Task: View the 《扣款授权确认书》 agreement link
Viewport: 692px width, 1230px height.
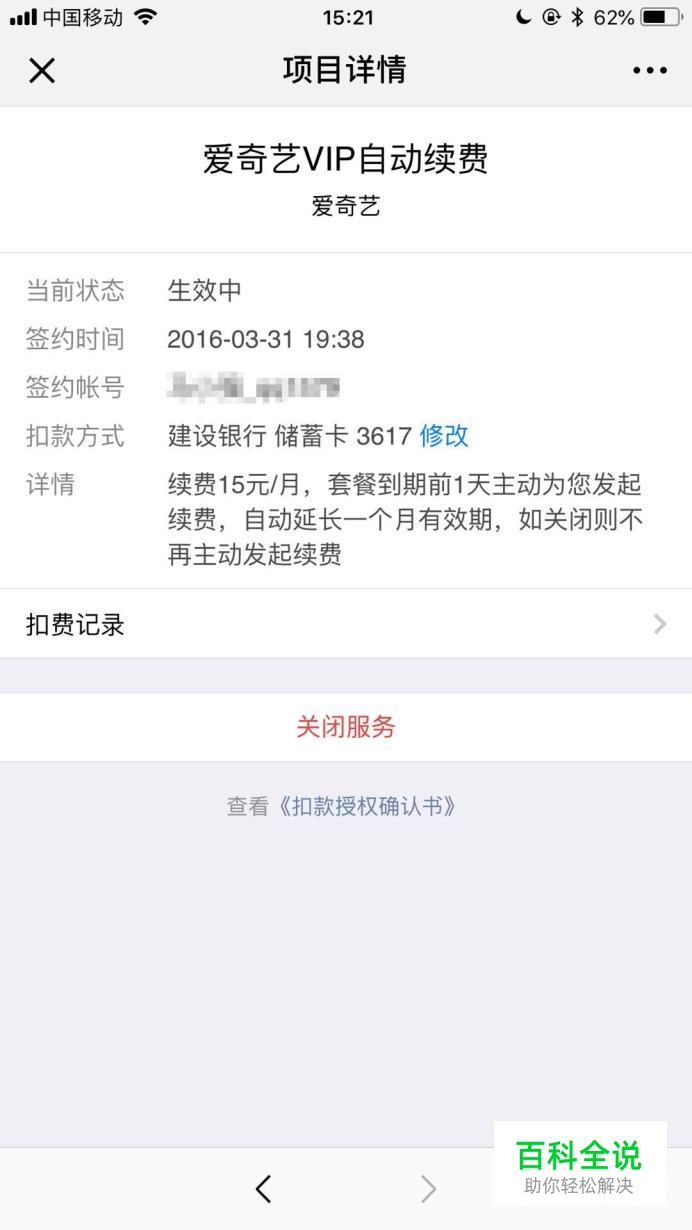Action: 366,806
